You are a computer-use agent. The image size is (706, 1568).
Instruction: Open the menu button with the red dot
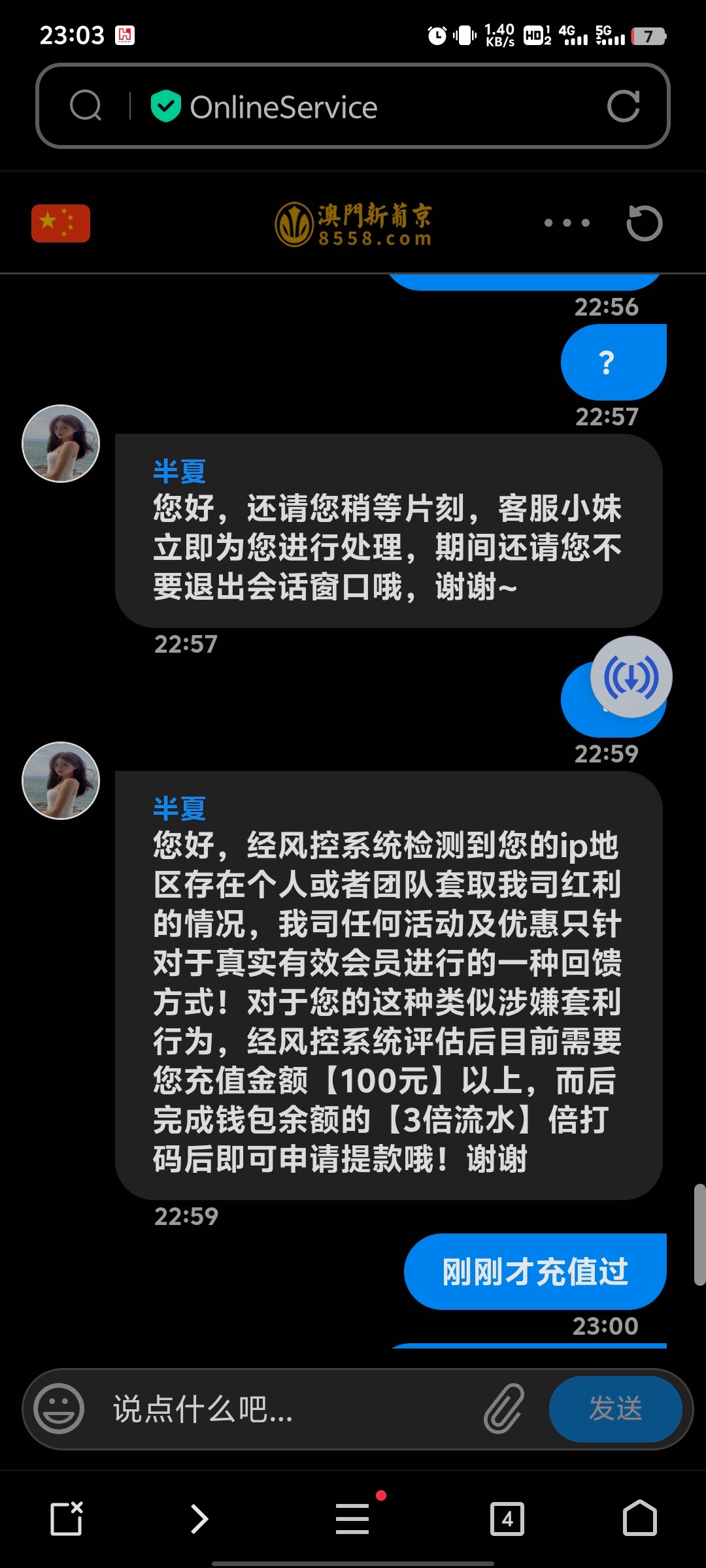353,1520
